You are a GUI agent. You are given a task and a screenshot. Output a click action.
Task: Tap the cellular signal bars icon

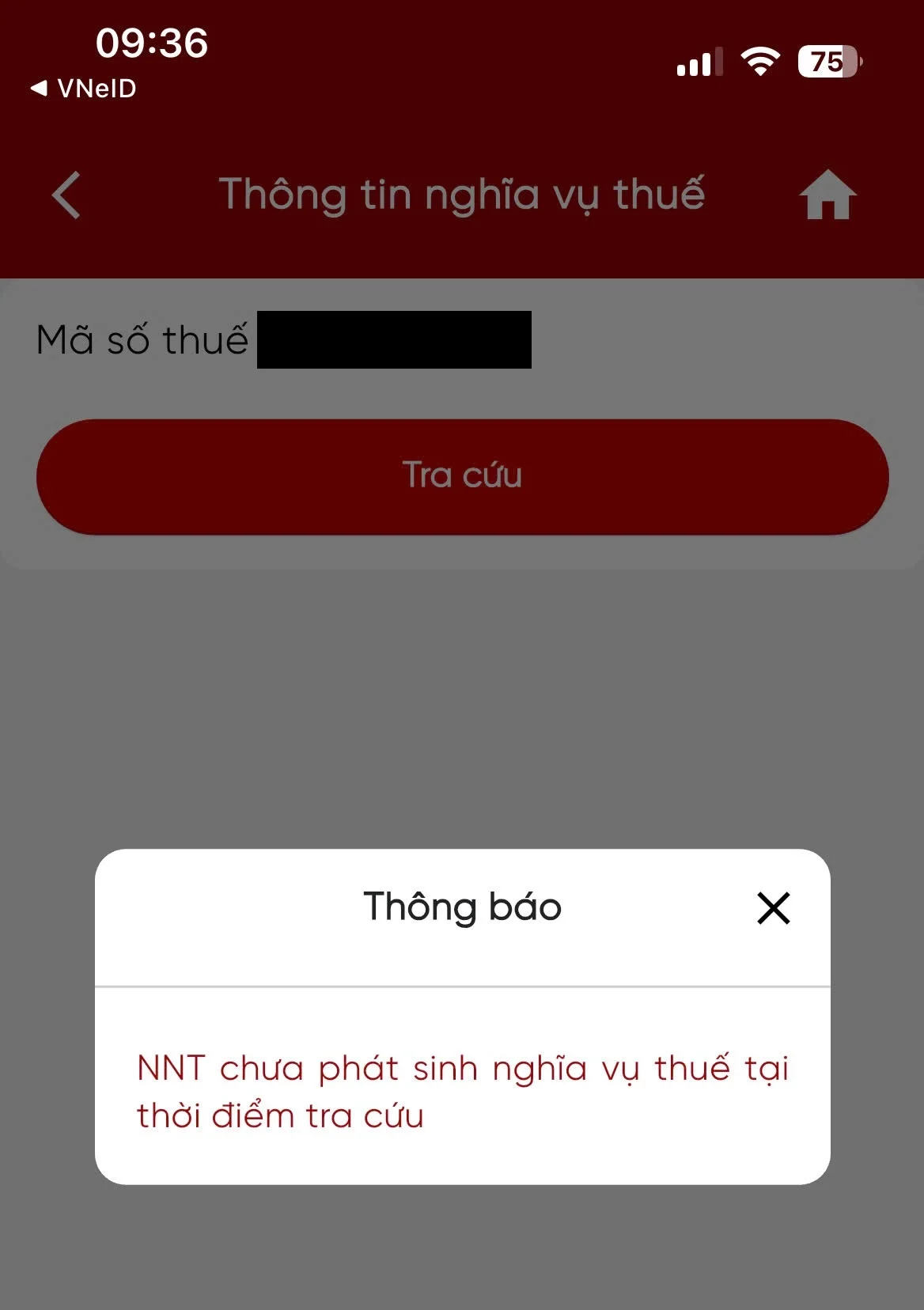[x=699, y=60]
